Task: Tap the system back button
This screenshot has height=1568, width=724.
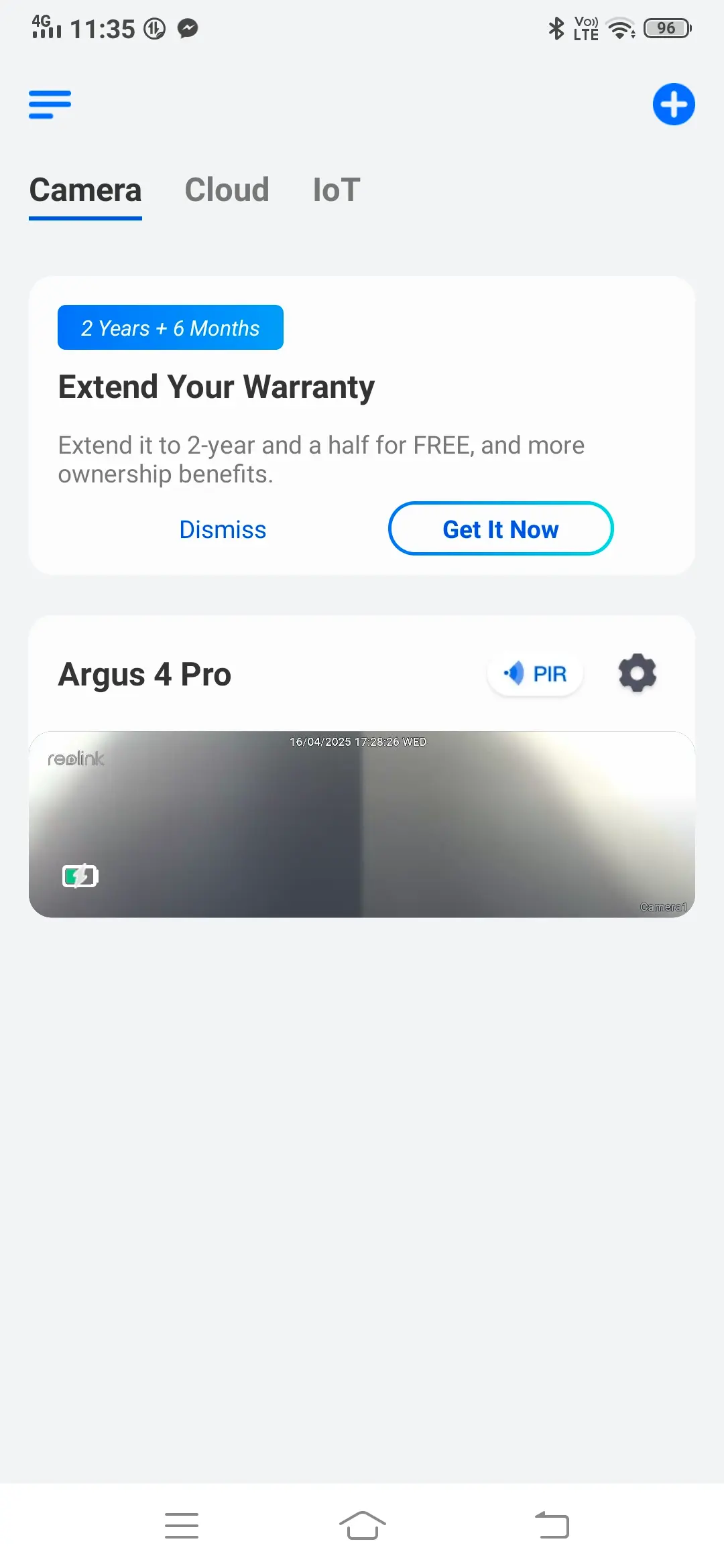Action: (552, 1525)
